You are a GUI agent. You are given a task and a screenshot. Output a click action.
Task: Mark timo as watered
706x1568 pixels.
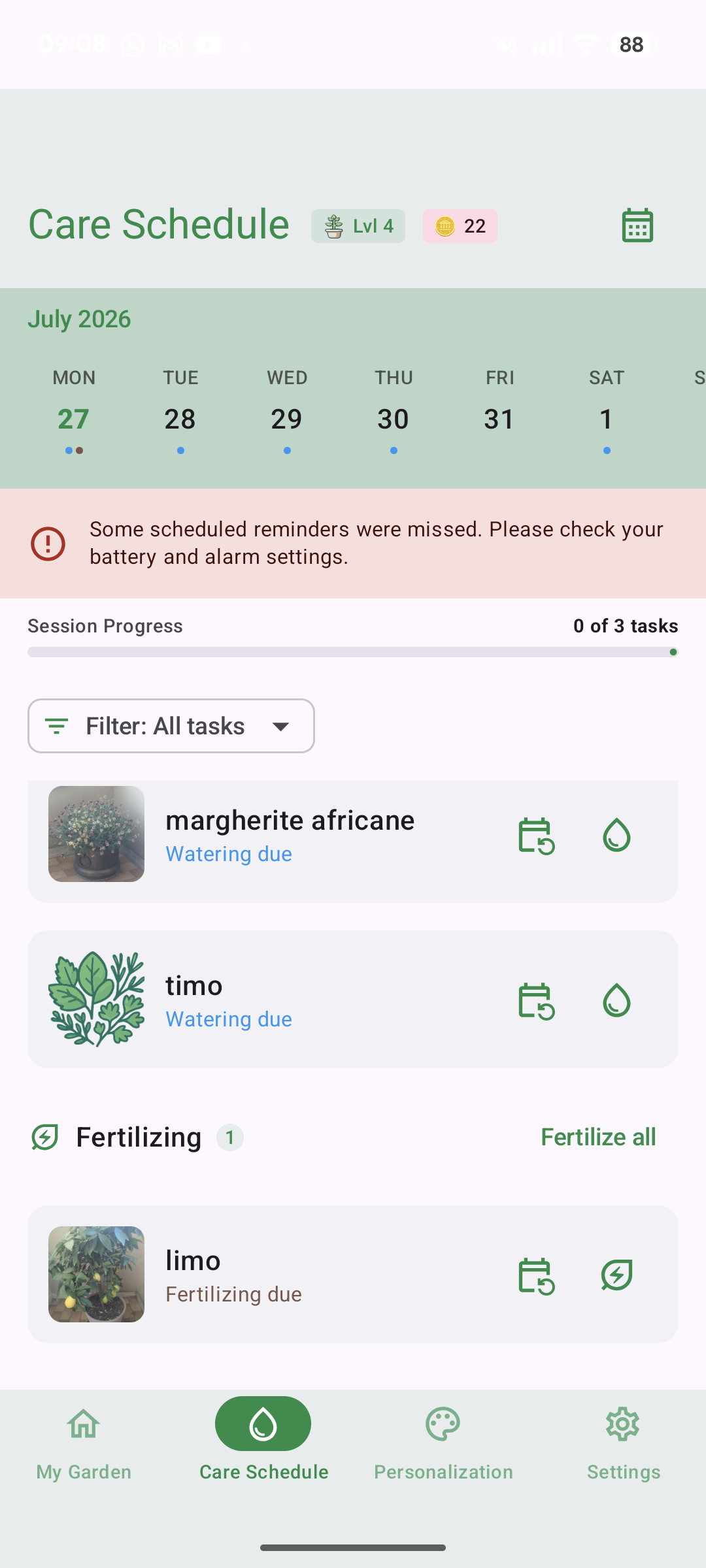tap(616, 1001)
